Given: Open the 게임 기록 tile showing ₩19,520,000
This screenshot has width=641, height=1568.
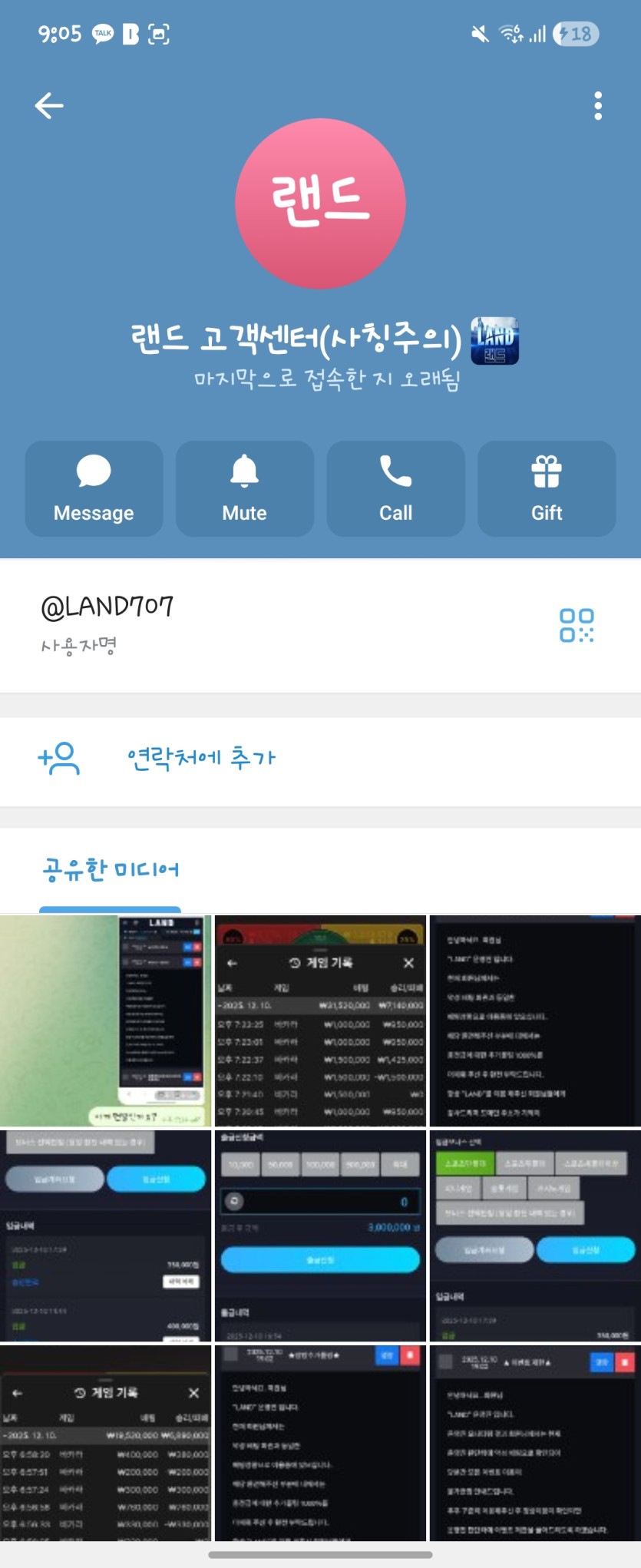Looking at the screenshot, I should coord(105,1442).
